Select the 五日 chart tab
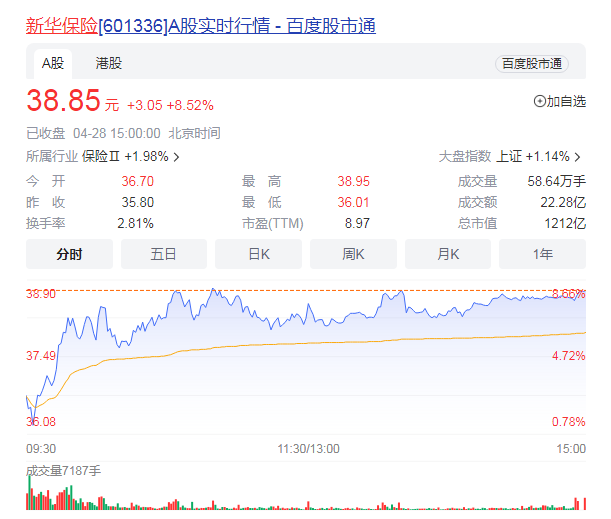611x519 pixels. point(164,254)
